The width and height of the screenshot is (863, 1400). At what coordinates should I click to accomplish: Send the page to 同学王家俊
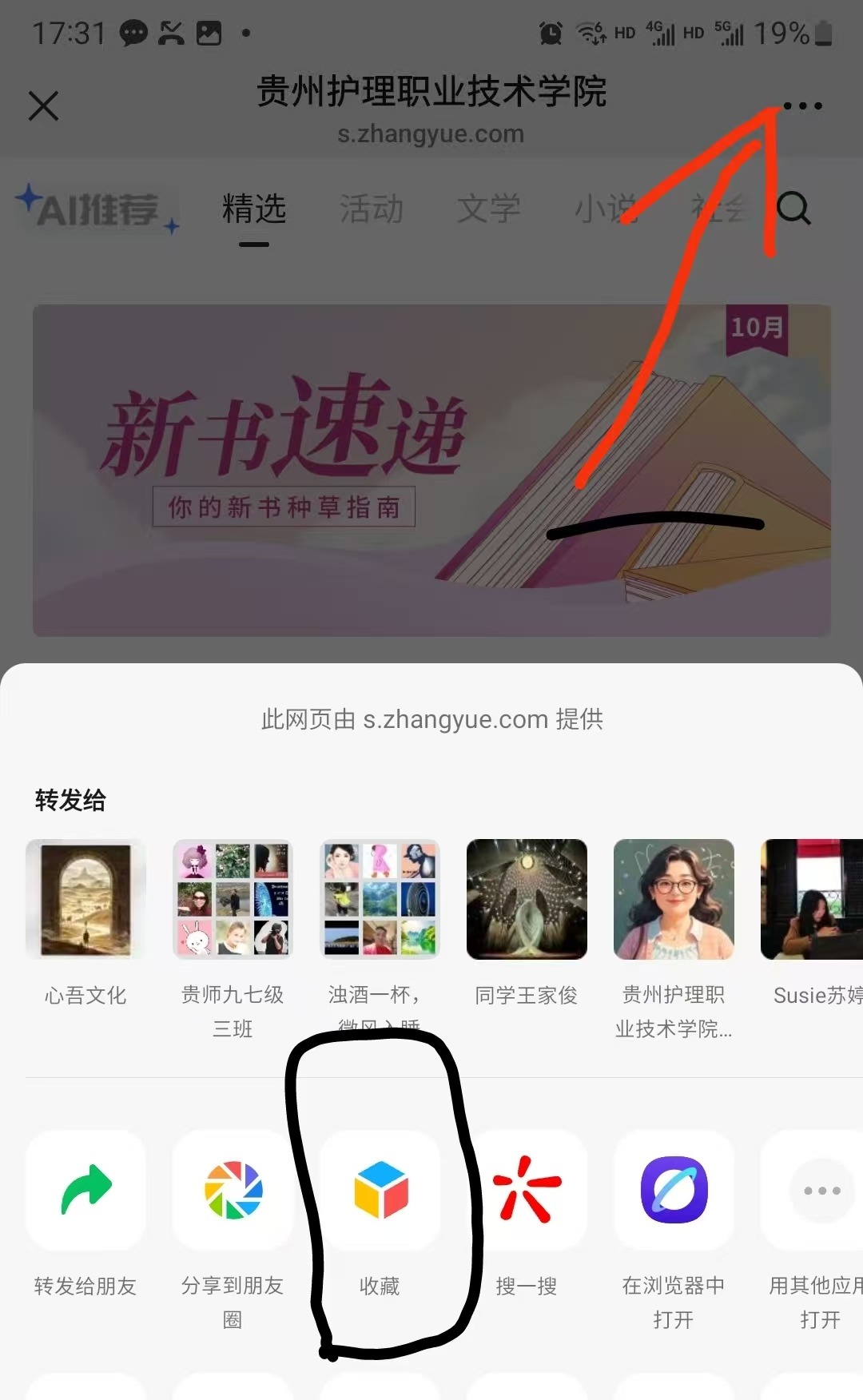tap(527, 900)
